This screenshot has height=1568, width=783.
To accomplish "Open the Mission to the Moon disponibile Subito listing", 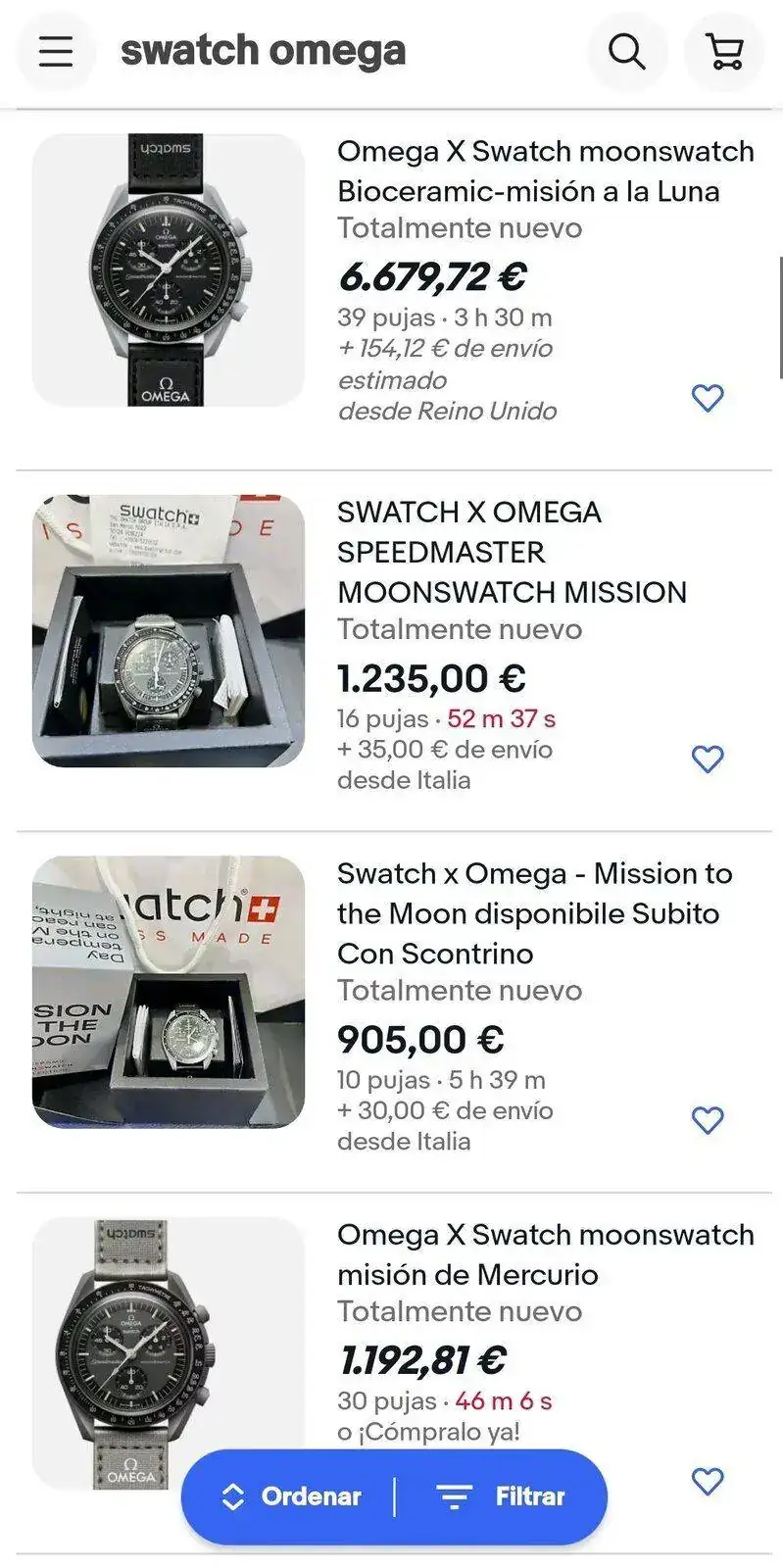I will (x=534, y=913).
